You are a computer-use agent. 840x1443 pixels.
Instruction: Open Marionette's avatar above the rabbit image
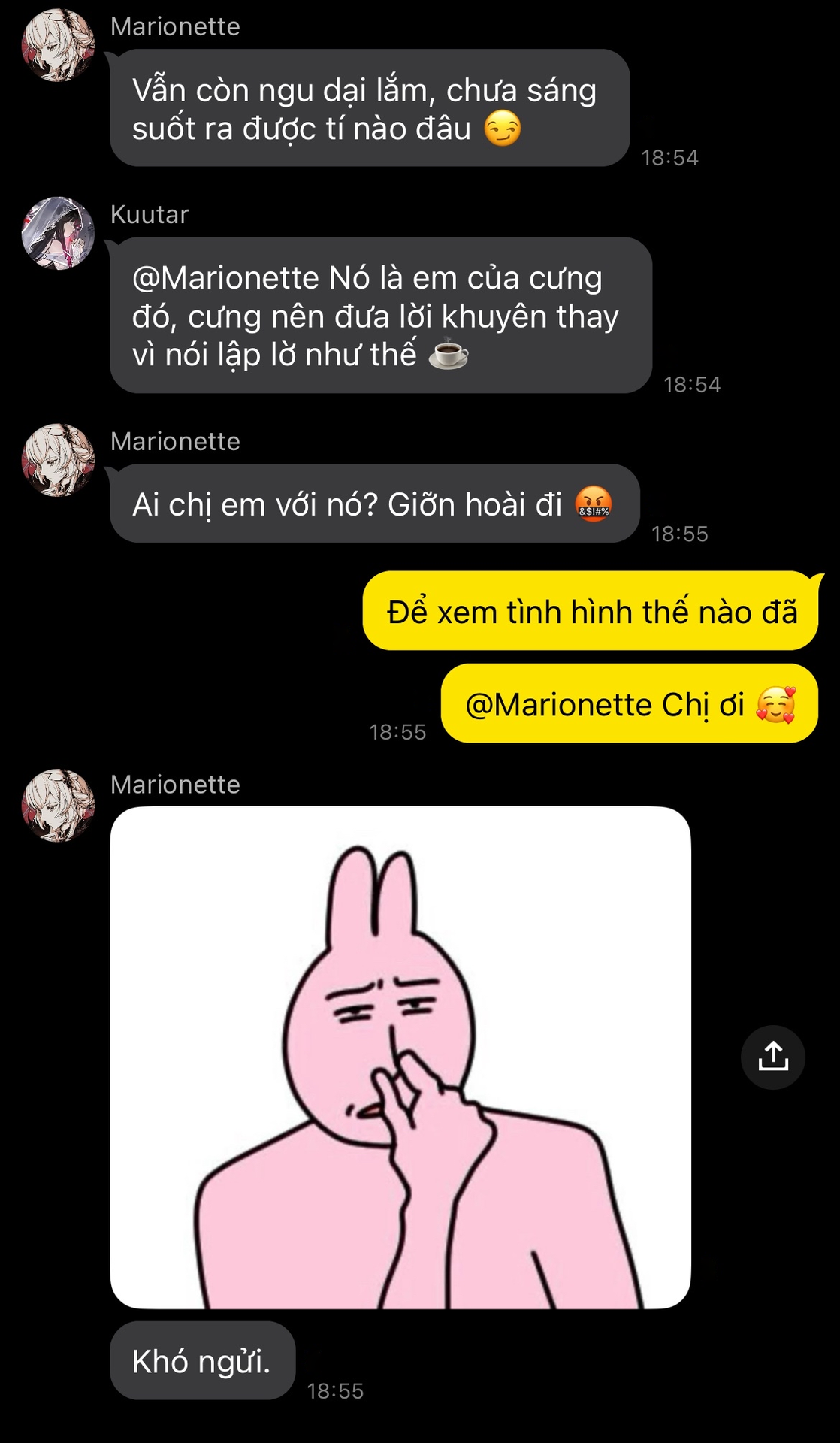point(58,804)
